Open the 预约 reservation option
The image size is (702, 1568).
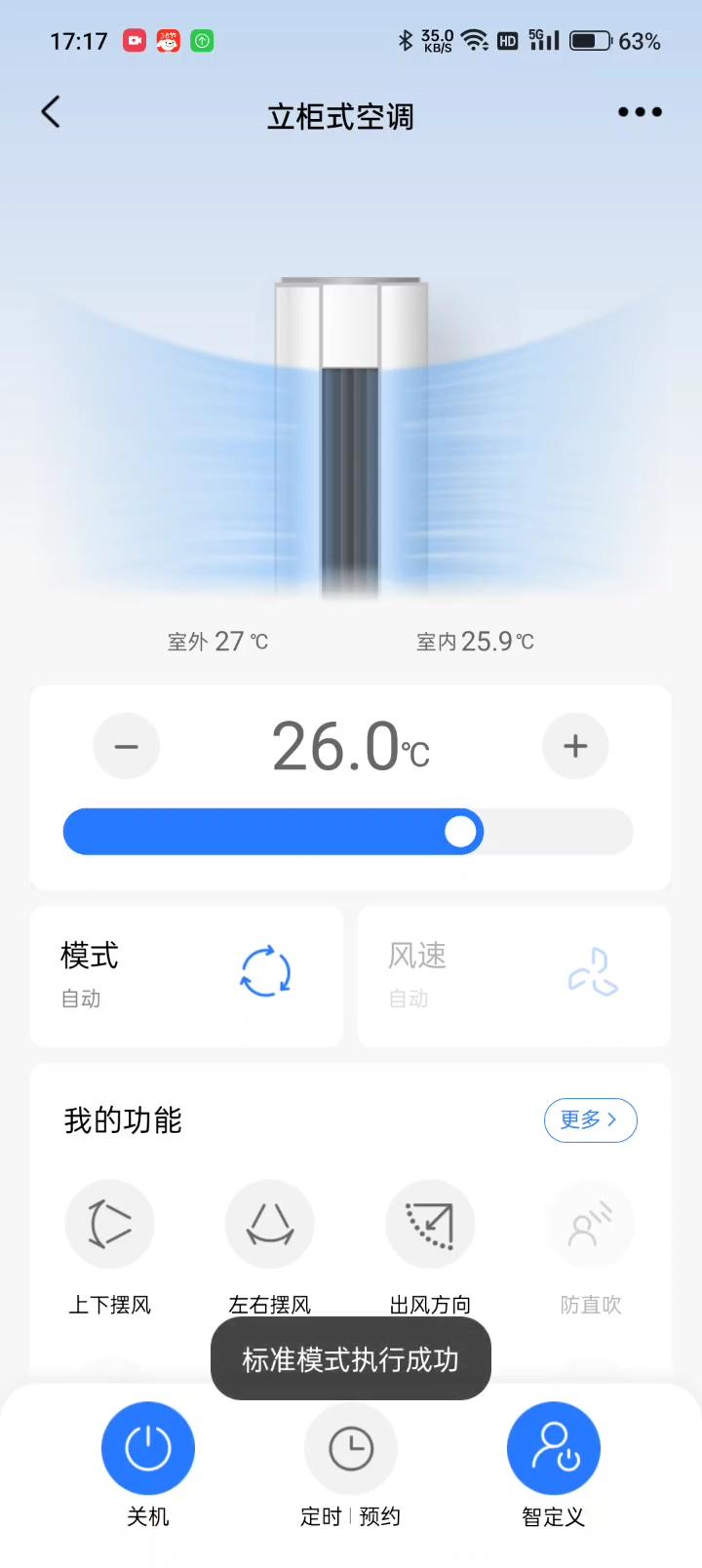(x=380, y=1517)
